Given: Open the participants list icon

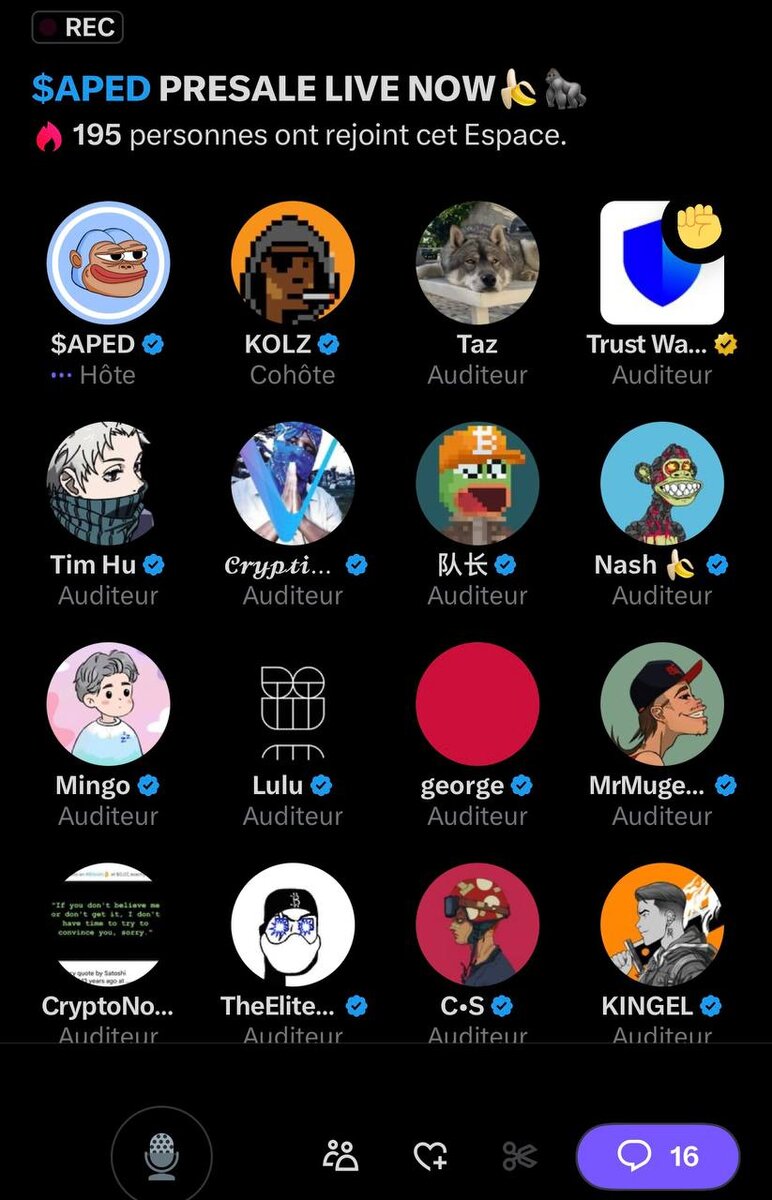Looking at the screenshot, I should pyautogui.click(x=341, y=1156).
